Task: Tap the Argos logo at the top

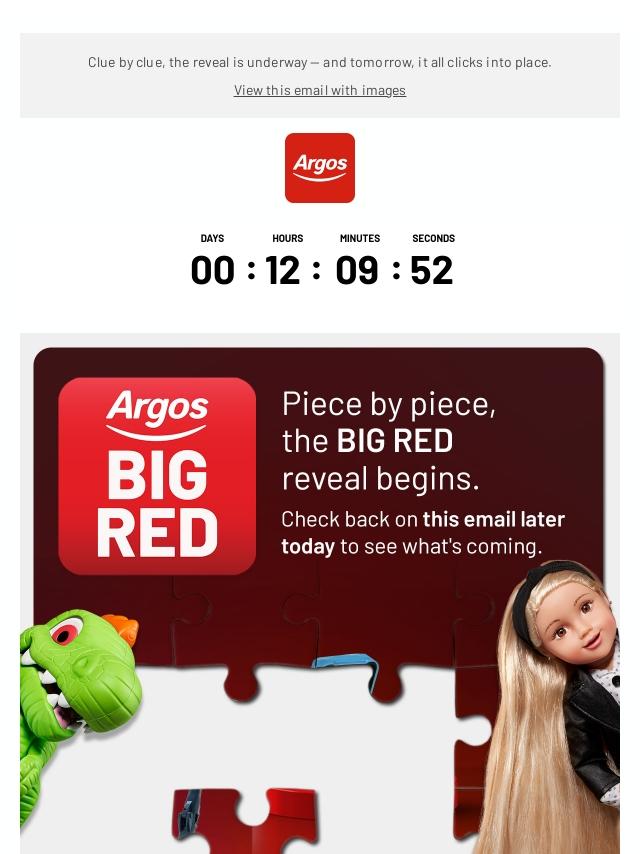Action: (320, 168)
